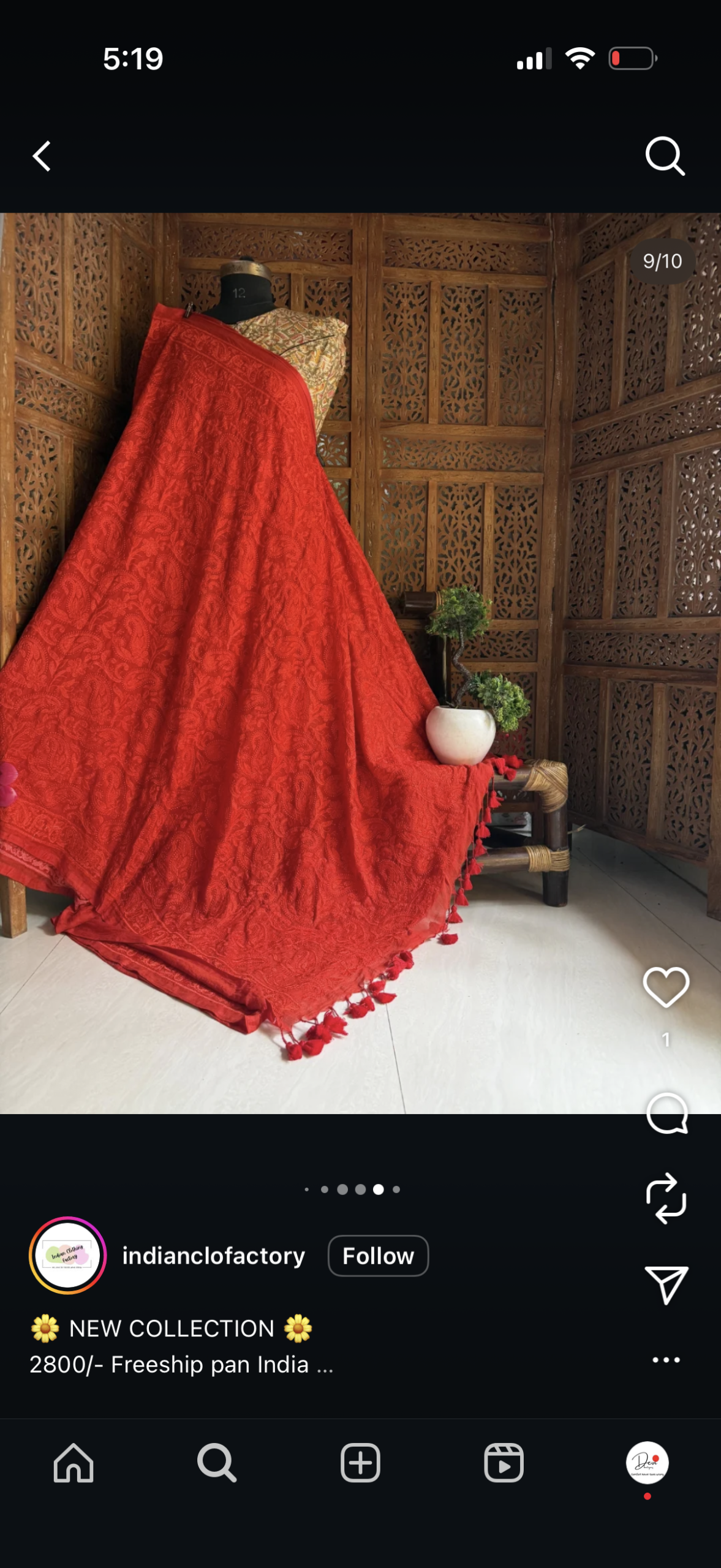Open my profile tab
The width and height of the screenshot is (721, 1568).
[x=647, y=1463]
